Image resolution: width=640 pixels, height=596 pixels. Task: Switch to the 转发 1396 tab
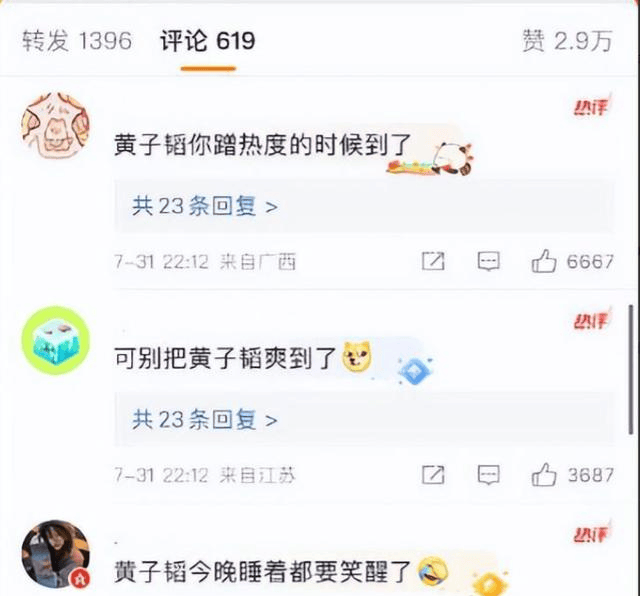(76, 41)
